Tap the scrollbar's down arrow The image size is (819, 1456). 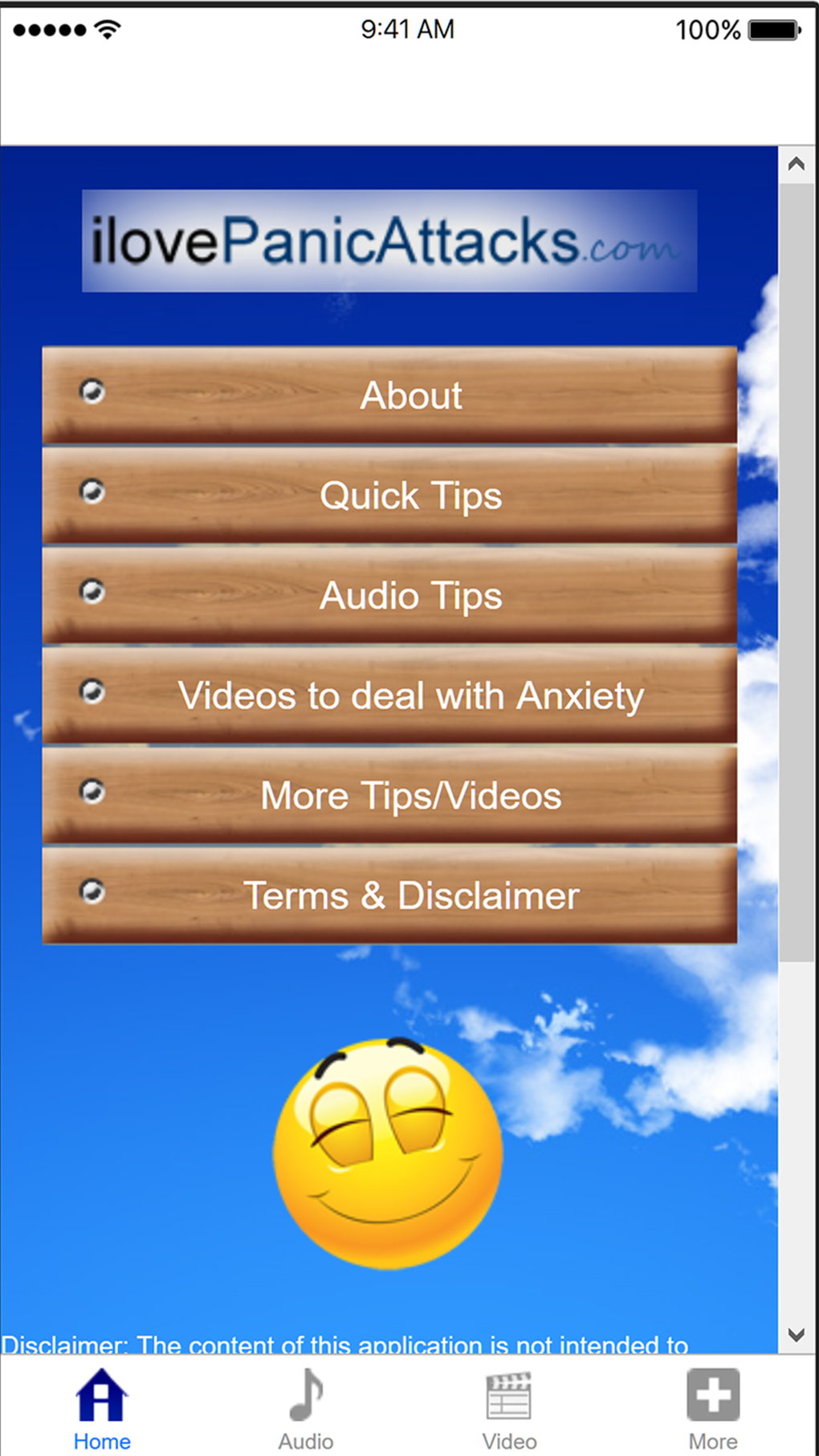(x=797, y=1335)
